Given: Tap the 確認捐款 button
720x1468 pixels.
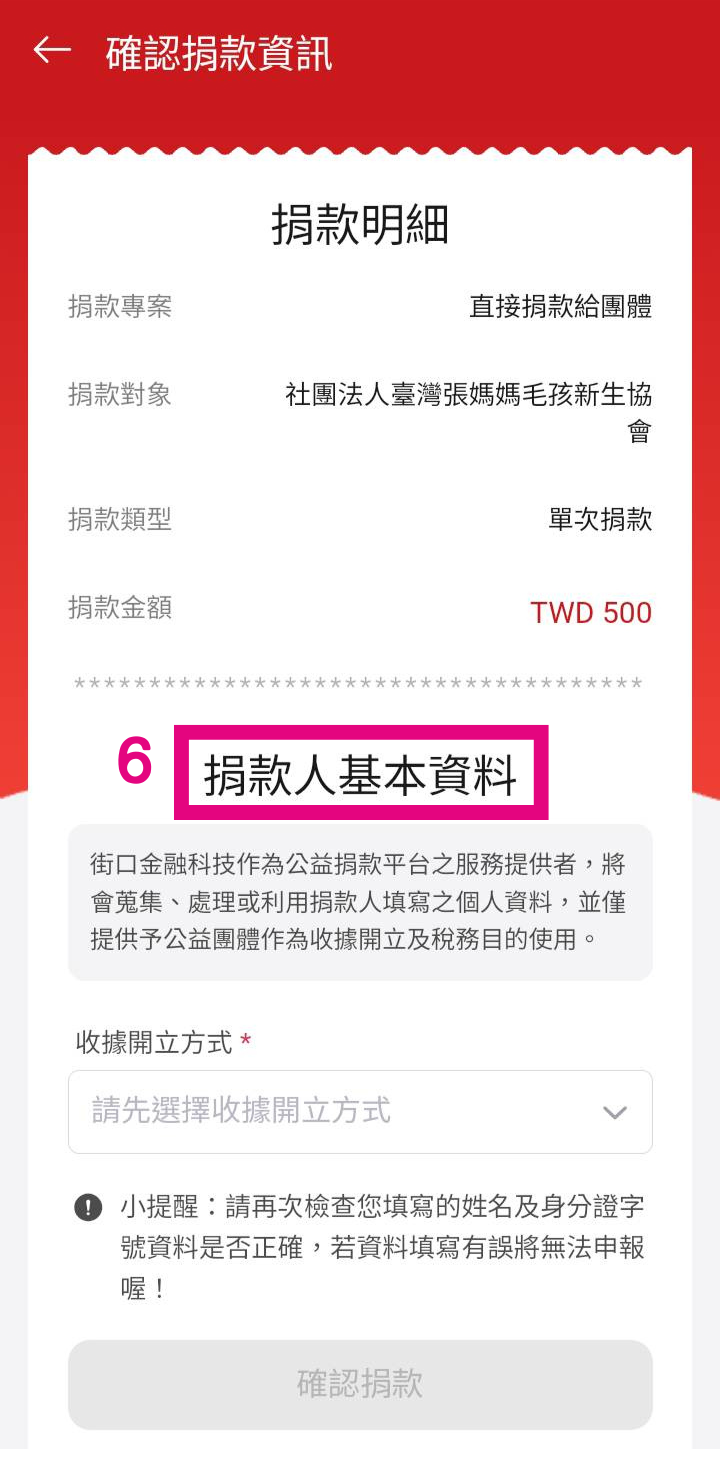Looking at the screenshot, I should (360, 1384).
